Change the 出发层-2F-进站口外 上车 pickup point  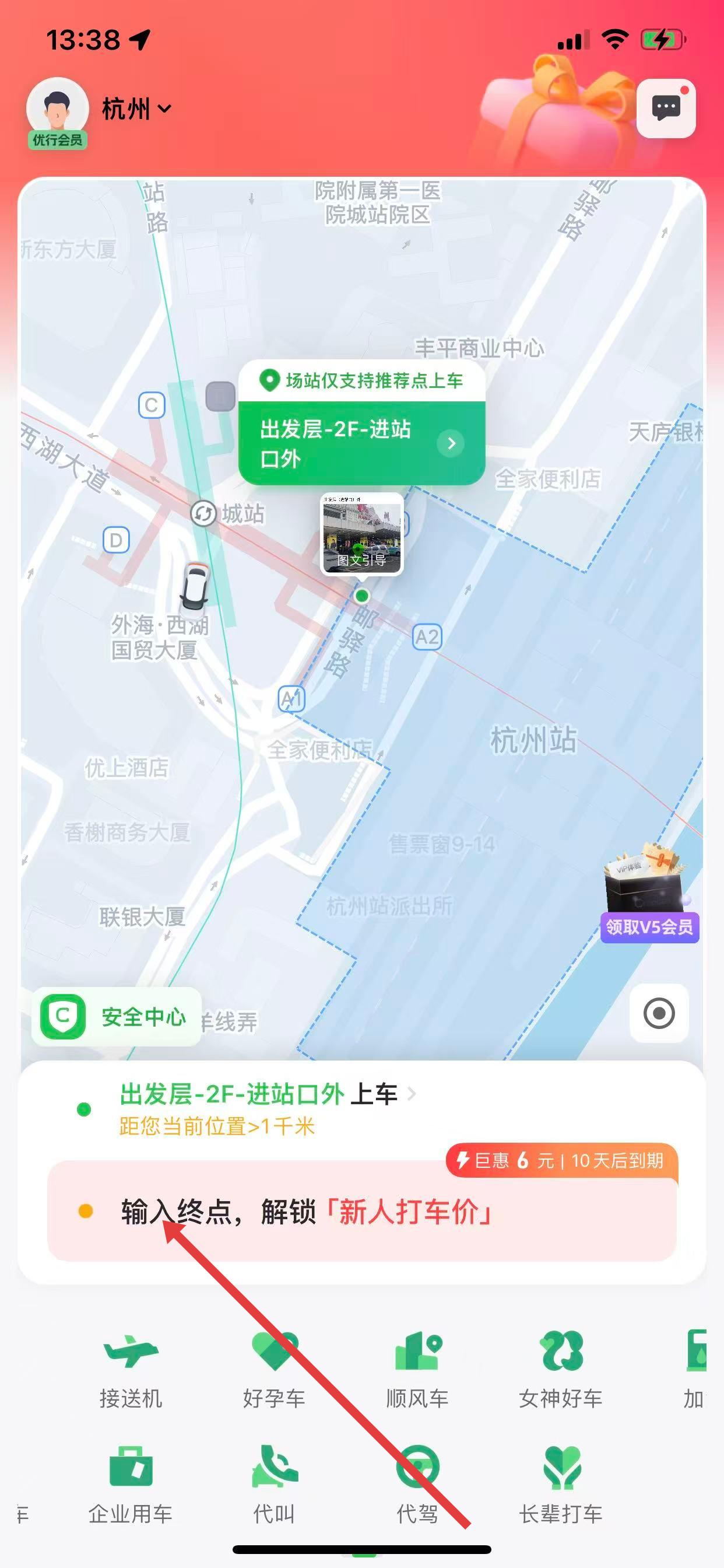click(x=259, y=1094)
